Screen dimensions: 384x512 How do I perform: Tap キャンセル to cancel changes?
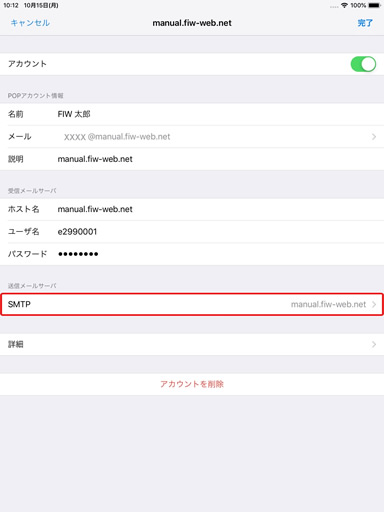pos(30,23)
